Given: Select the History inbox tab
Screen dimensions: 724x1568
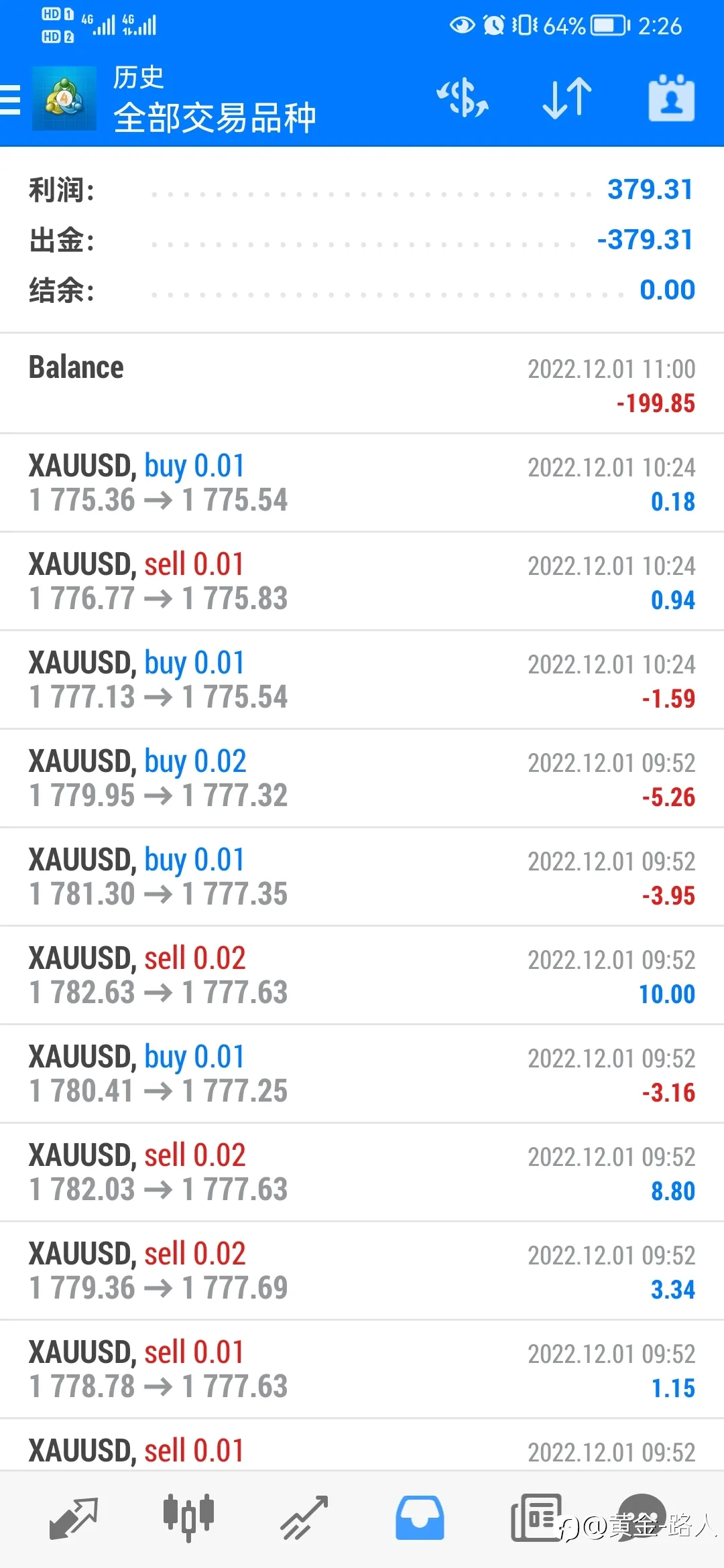Looking at the screenshot, I should pyautogui.click(x=420, y=1518).
